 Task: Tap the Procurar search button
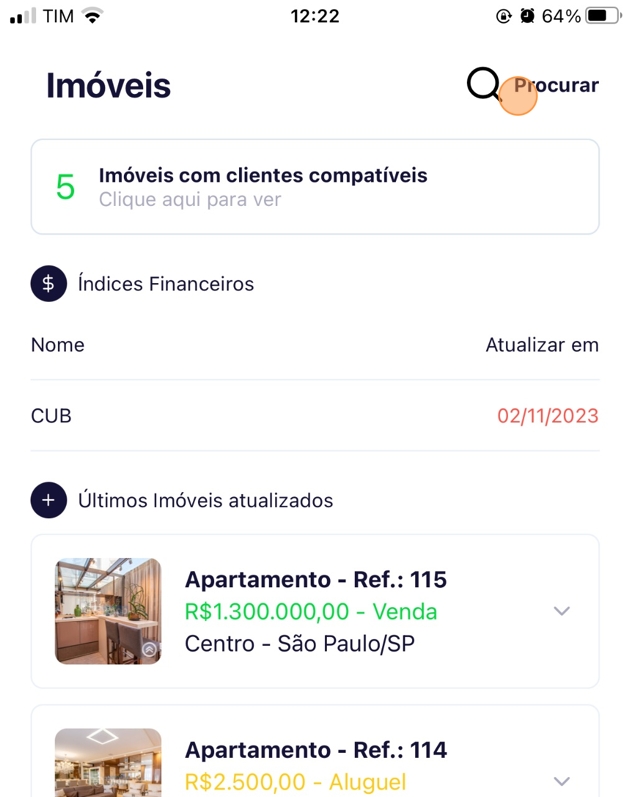click(533, 86)
